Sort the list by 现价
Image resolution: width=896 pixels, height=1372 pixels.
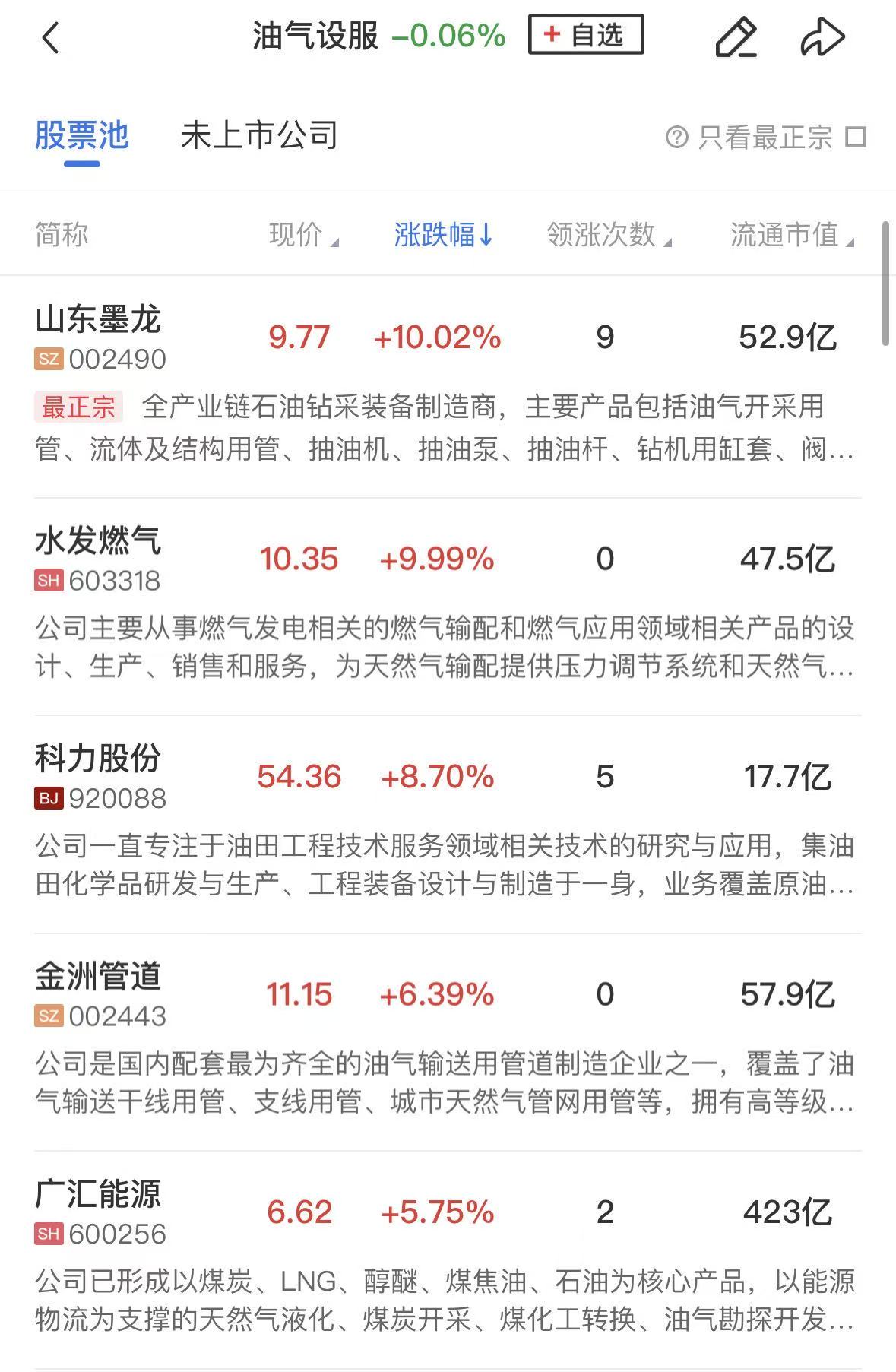click(x=302, y=235)
